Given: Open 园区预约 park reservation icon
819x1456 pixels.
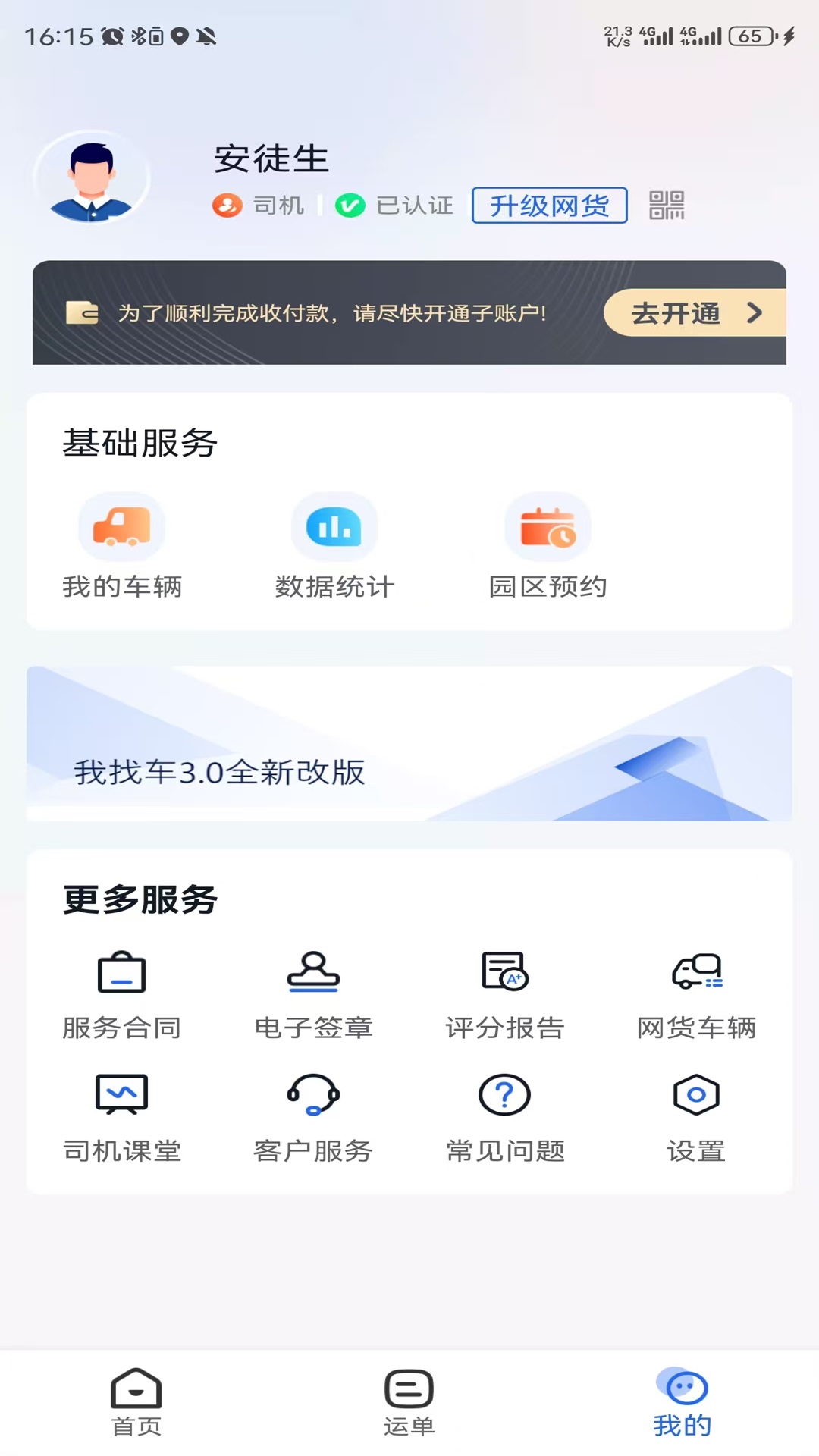Looking at the screenshot, I should (548, 527).
